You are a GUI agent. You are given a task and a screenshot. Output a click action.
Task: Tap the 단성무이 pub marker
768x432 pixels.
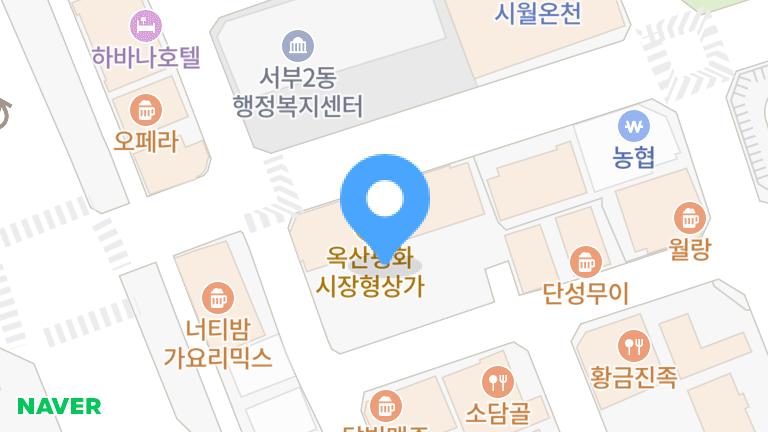585,263
